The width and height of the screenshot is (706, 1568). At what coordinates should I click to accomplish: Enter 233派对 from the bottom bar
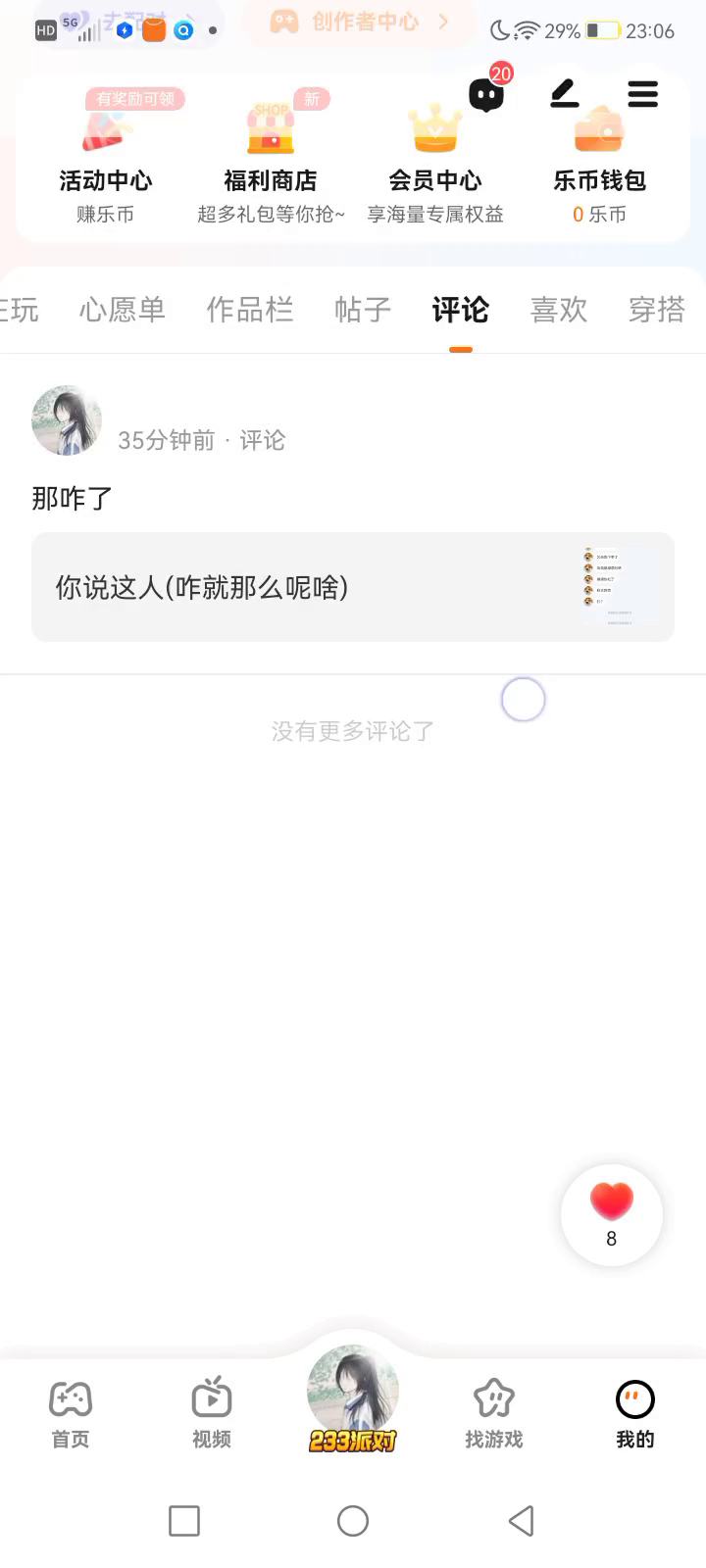[x=353, y=1398]
